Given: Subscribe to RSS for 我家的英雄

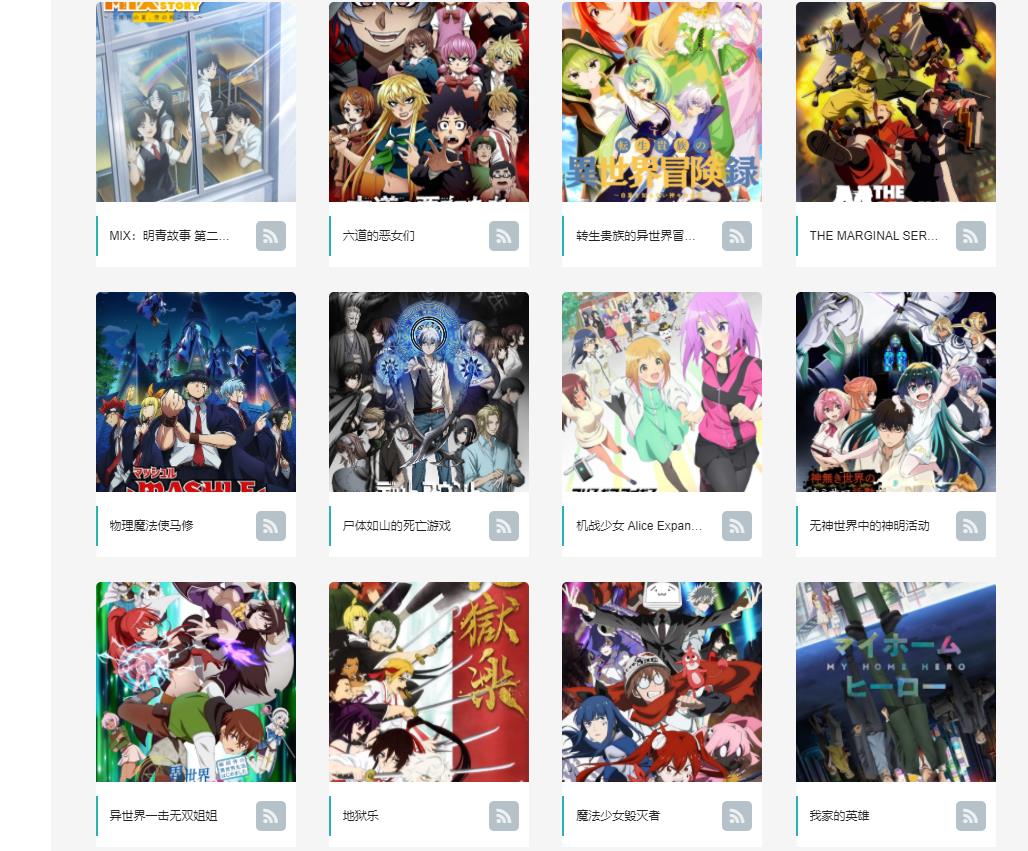Looking at the screenshot, I should tap(971, 816).
